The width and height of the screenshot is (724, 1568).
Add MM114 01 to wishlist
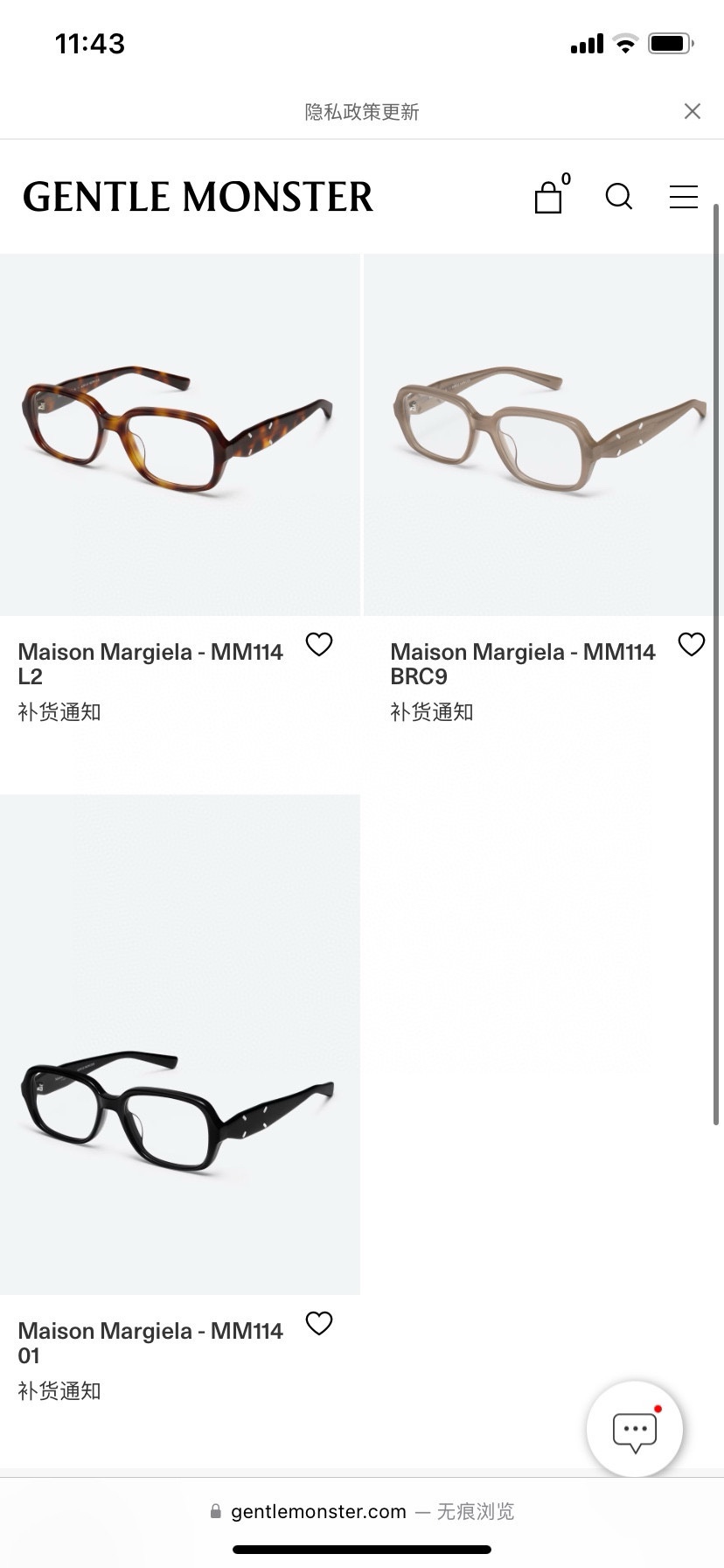(x=319, y=1324)
